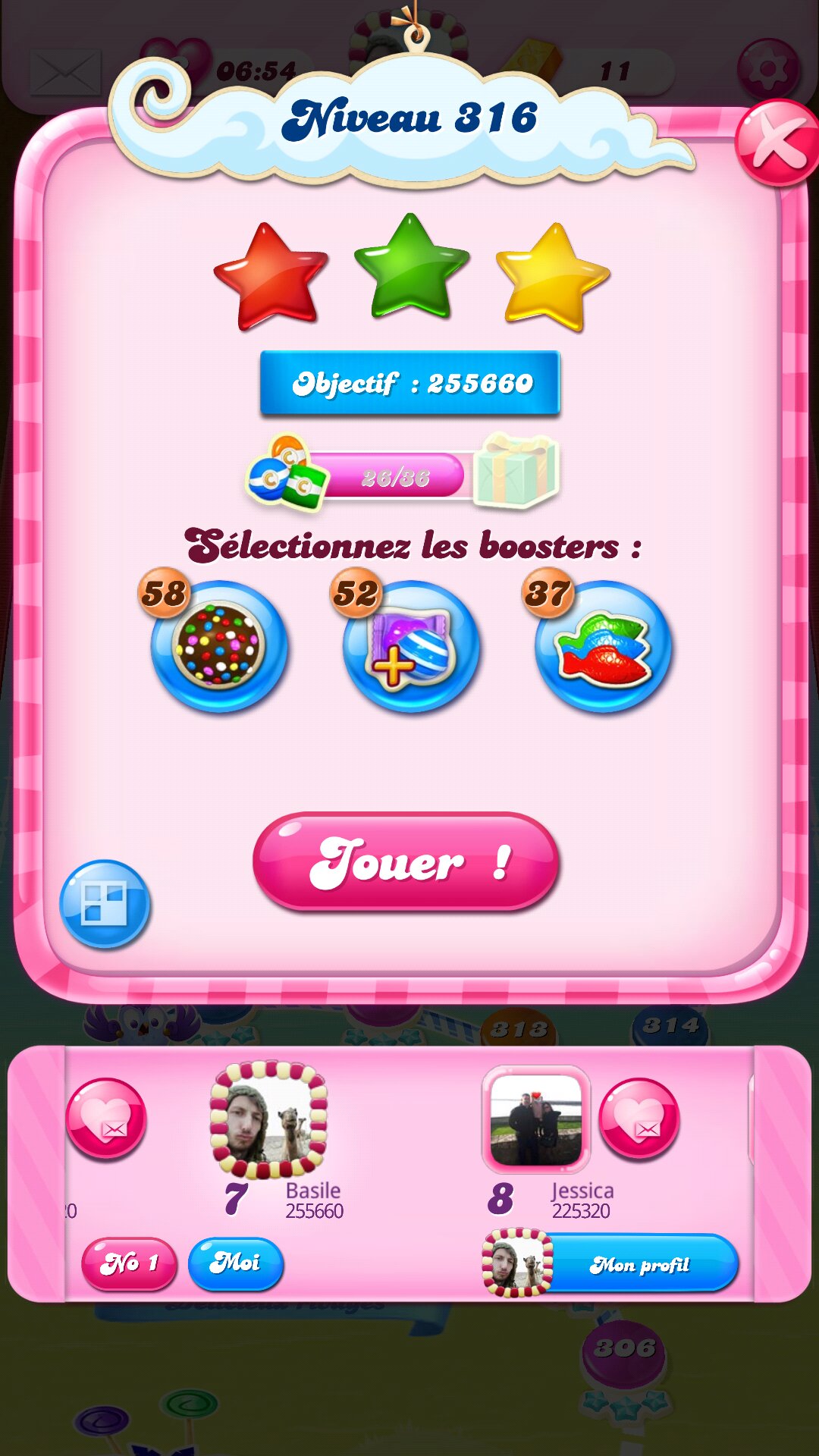Jump to No 1 in leaderboard

point(129,1263)
